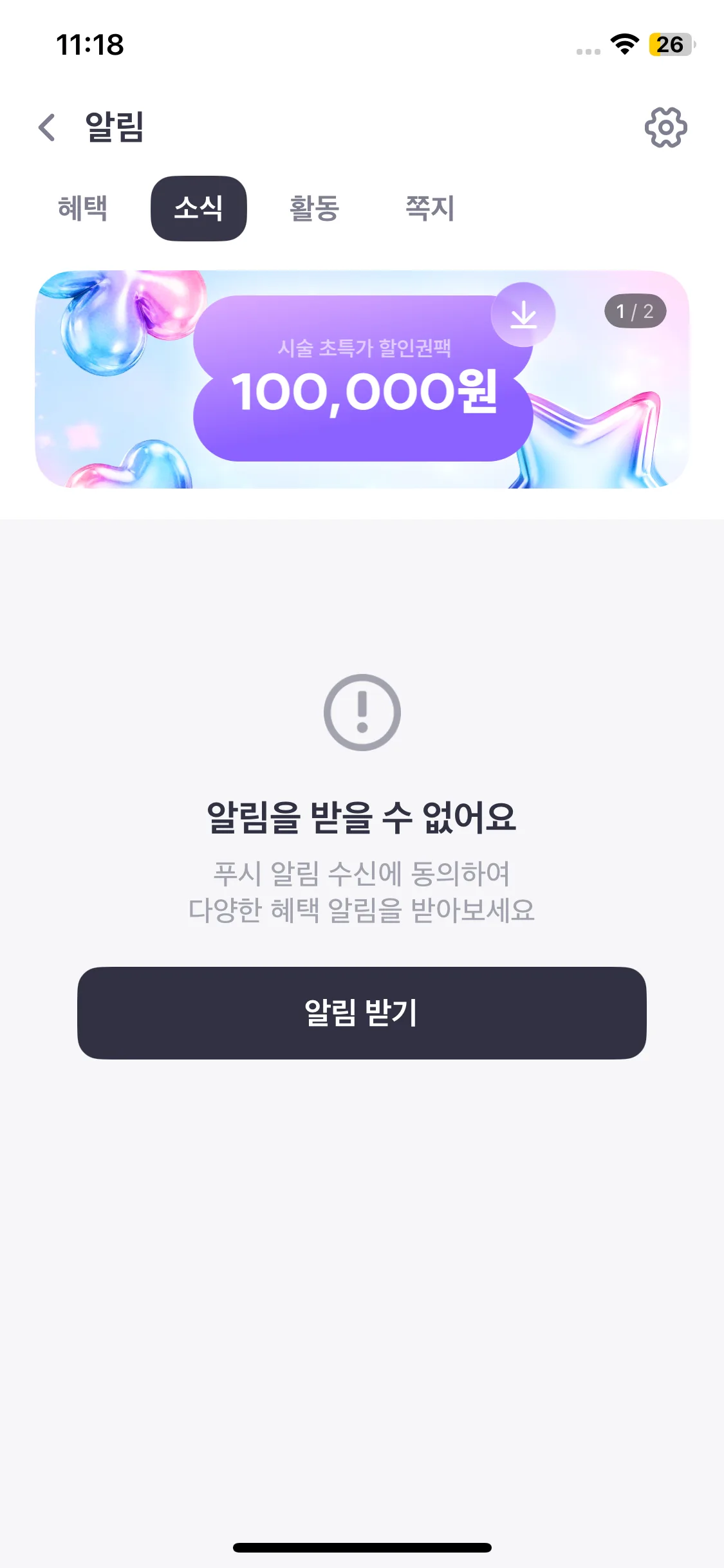
Task: Tap the 알림 받기 button
Action: coord(362,1013)
